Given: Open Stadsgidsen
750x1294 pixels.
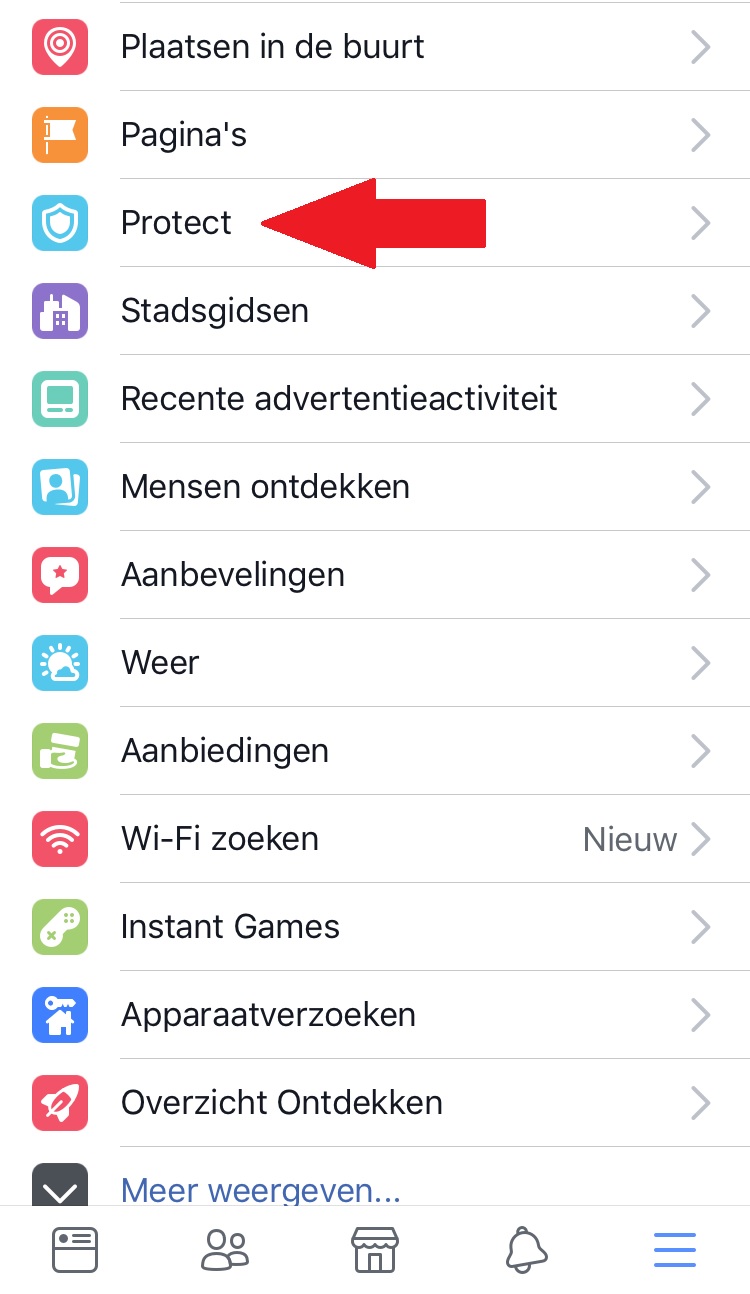Looking at the screenshot, I should point(214,311).
